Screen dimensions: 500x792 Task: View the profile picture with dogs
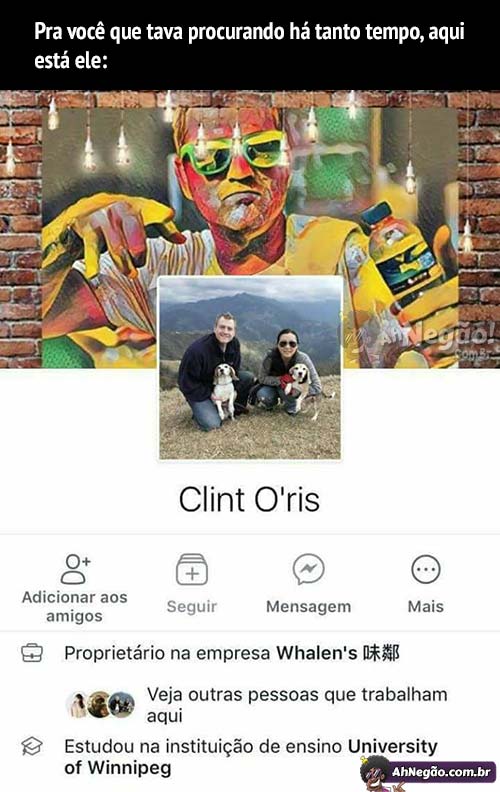click(250, 368)
